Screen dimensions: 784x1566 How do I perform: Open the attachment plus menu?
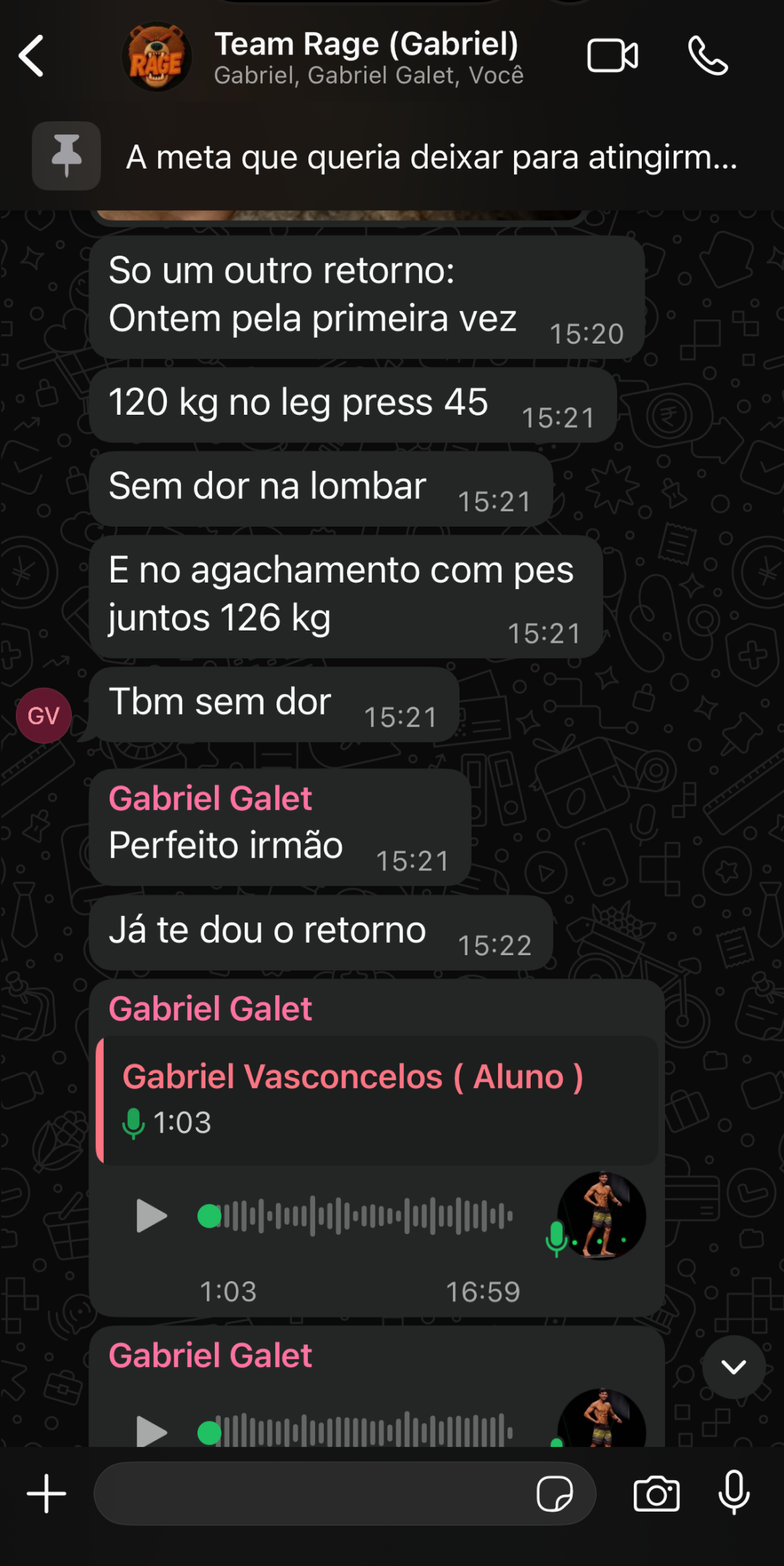46,1493
